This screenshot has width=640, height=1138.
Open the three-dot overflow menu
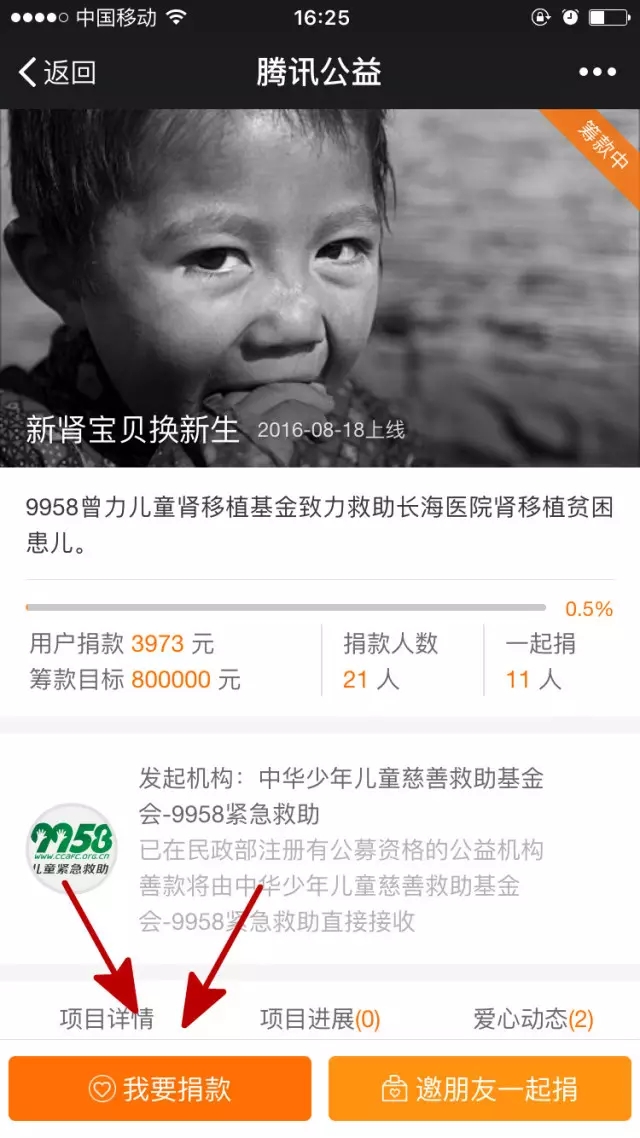pos(597,72)
